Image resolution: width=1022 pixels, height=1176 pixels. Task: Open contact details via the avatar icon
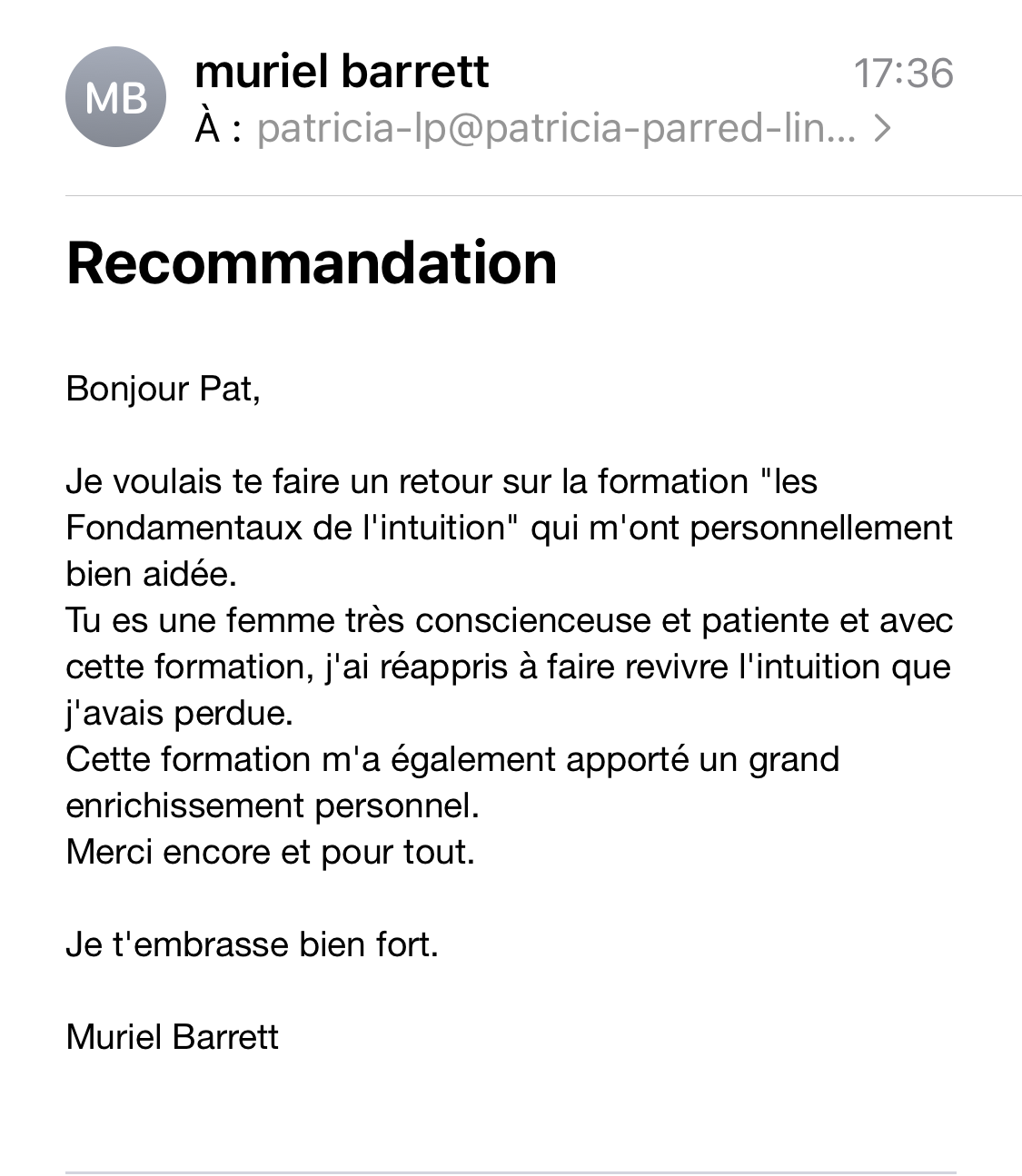point(118,95)
